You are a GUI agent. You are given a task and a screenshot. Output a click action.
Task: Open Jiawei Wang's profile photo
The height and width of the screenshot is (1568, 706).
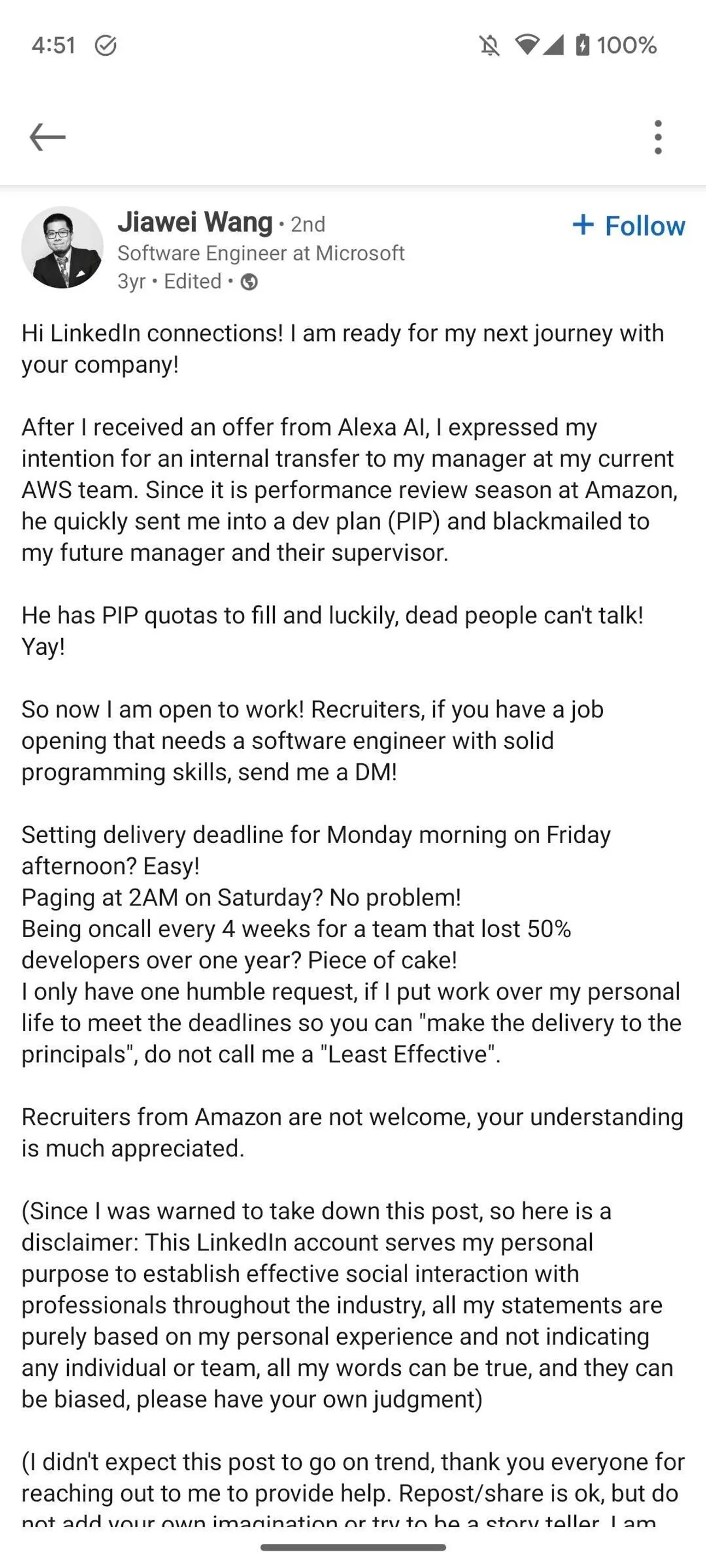click(x=62, y=247)
